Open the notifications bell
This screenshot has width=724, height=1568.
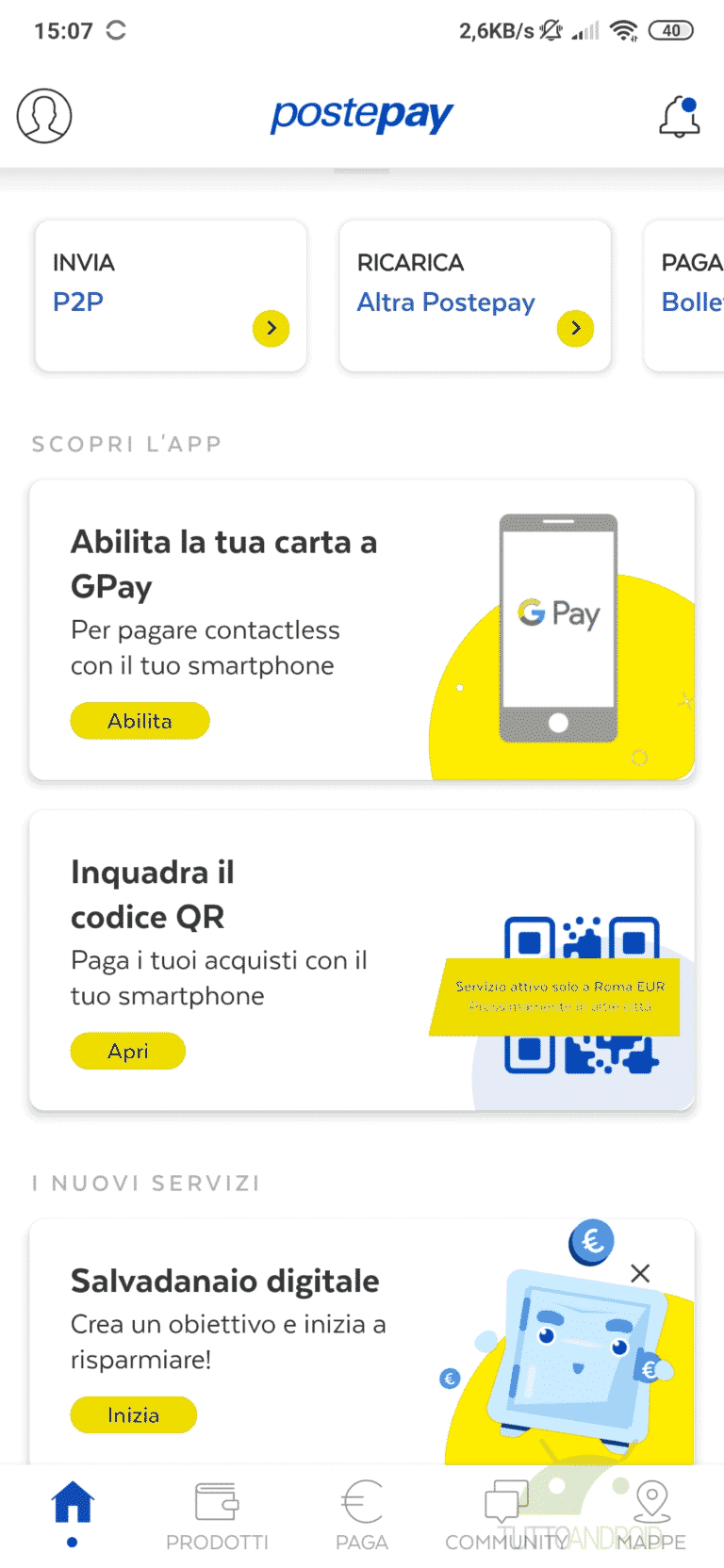point(679,117)
